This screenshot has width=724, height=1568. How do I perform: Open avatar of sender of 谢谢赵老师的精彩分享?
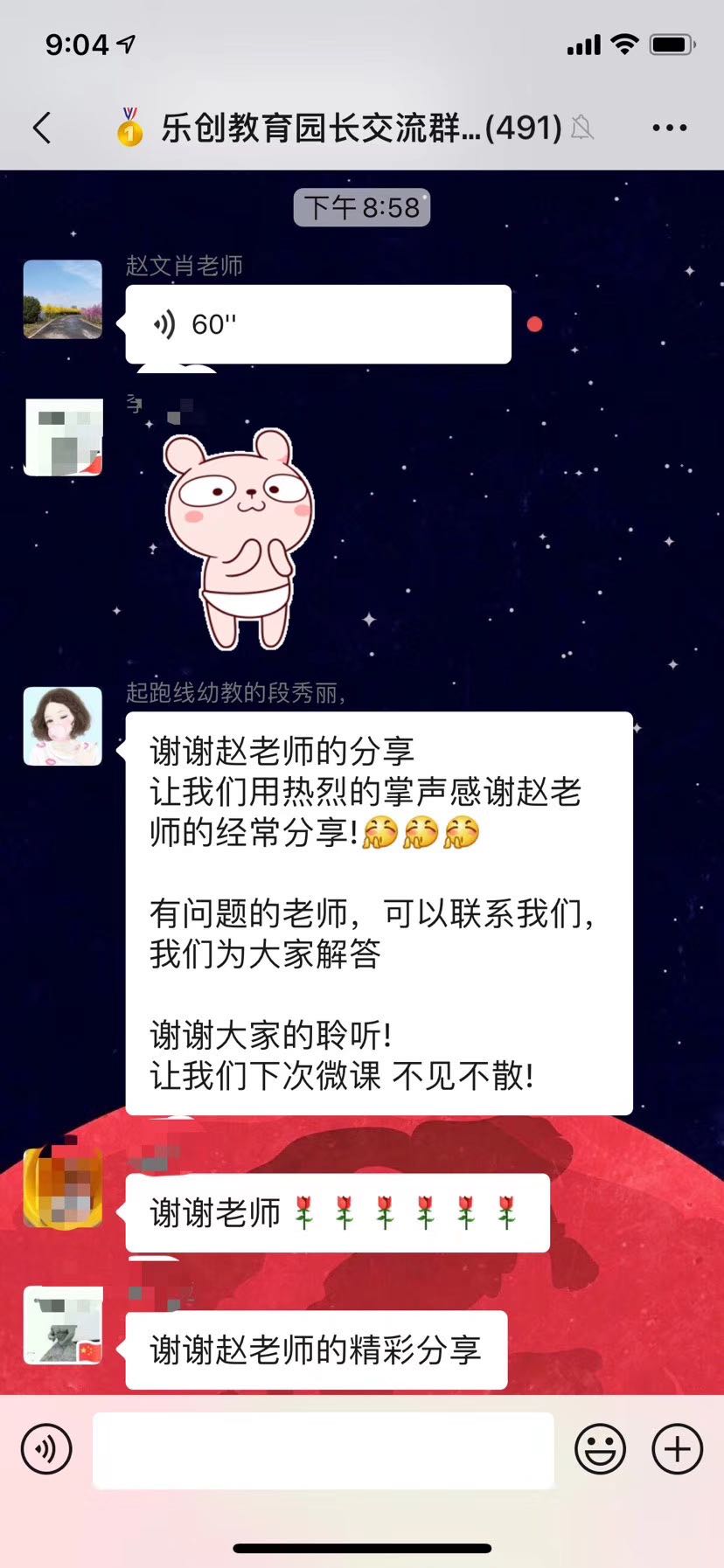click(62, 1325)
